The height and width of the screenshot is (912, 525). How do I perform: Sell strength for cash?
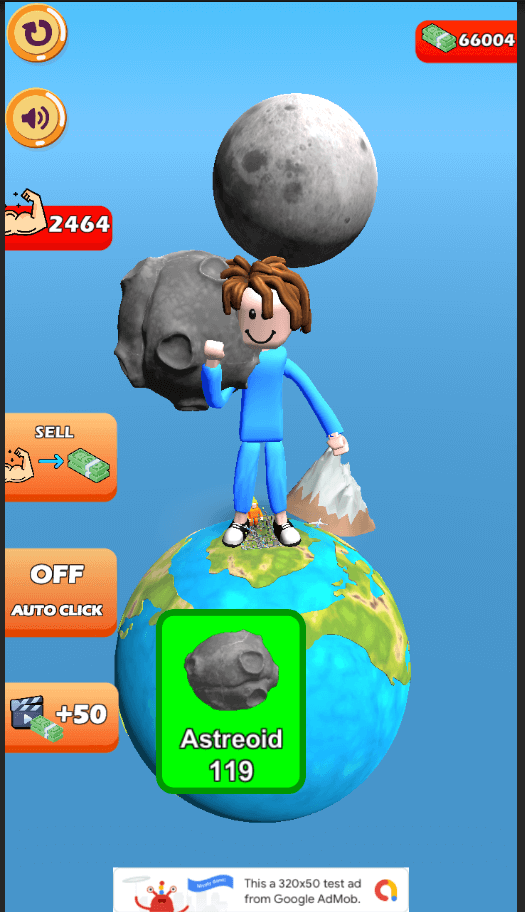point(60,457)
